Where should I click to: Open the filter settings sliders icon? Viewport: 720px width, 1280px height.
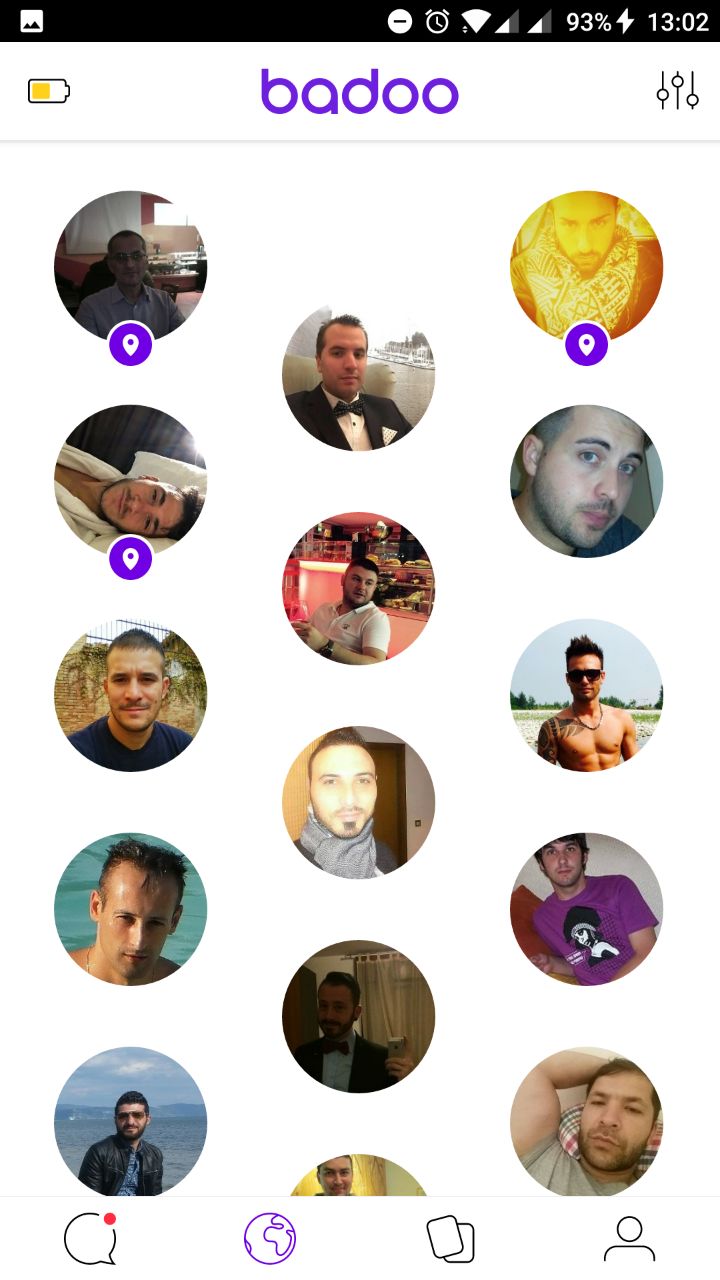677,91
